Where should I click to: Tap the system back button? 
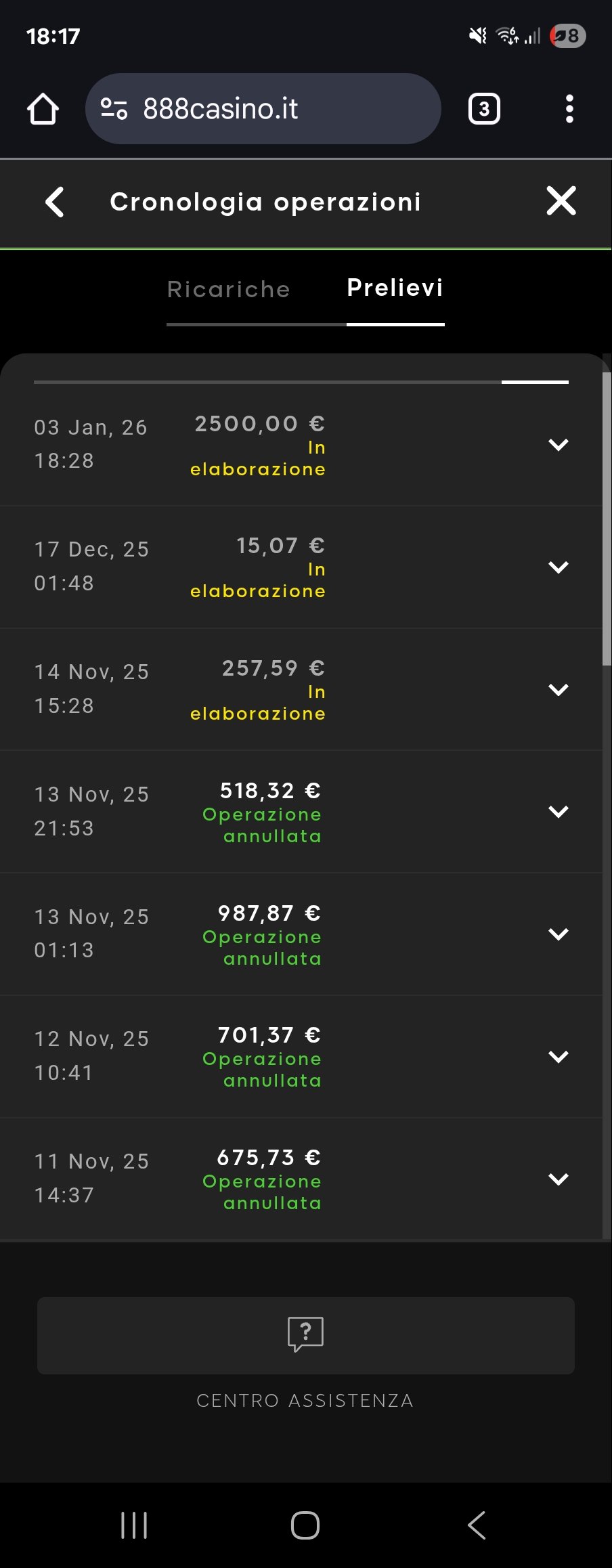point(477,1525)
